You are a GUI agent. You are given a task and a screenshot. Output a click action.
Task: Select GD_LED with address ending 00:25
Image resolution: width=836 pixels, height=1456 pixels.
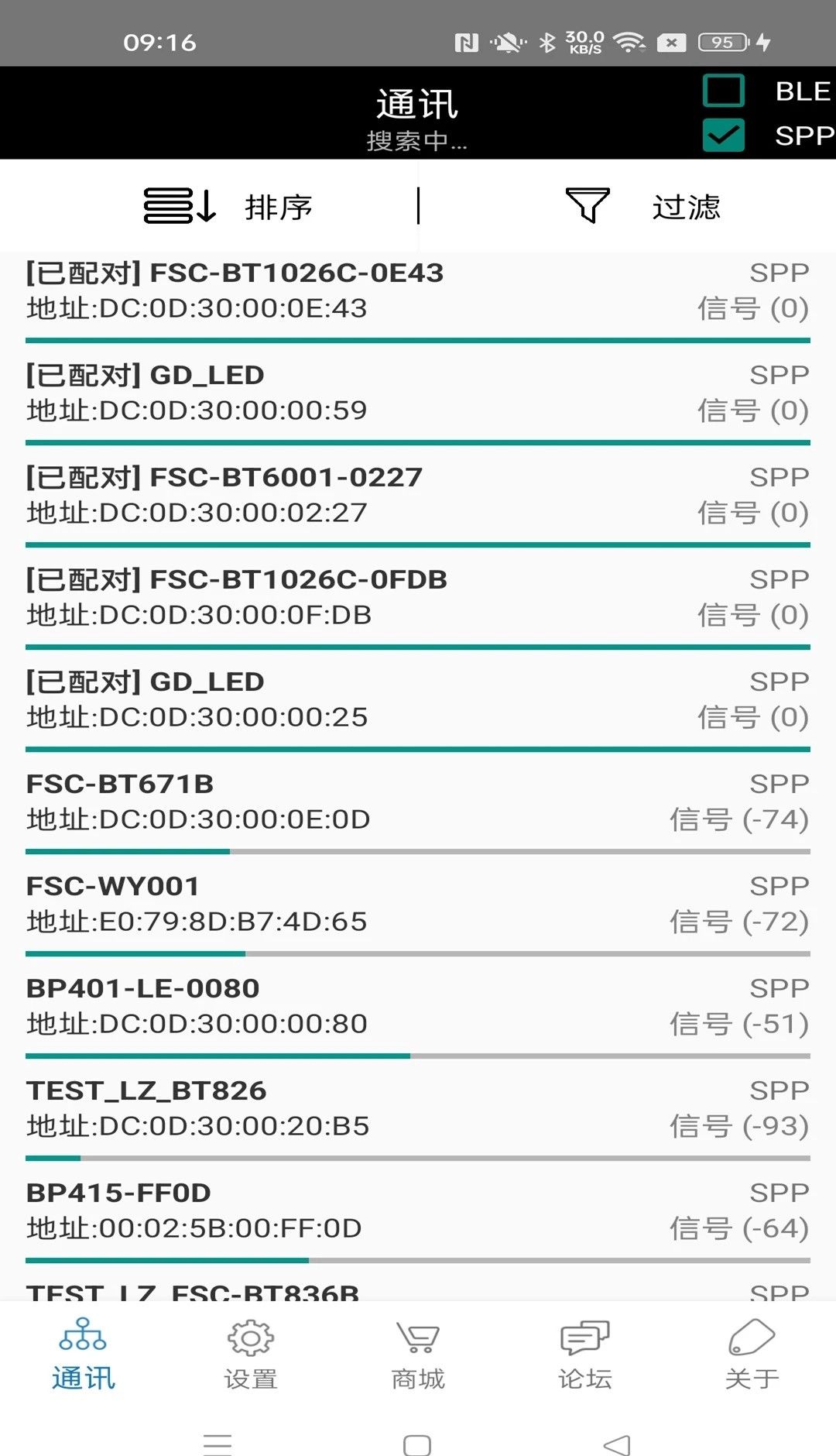coord(418,700)
